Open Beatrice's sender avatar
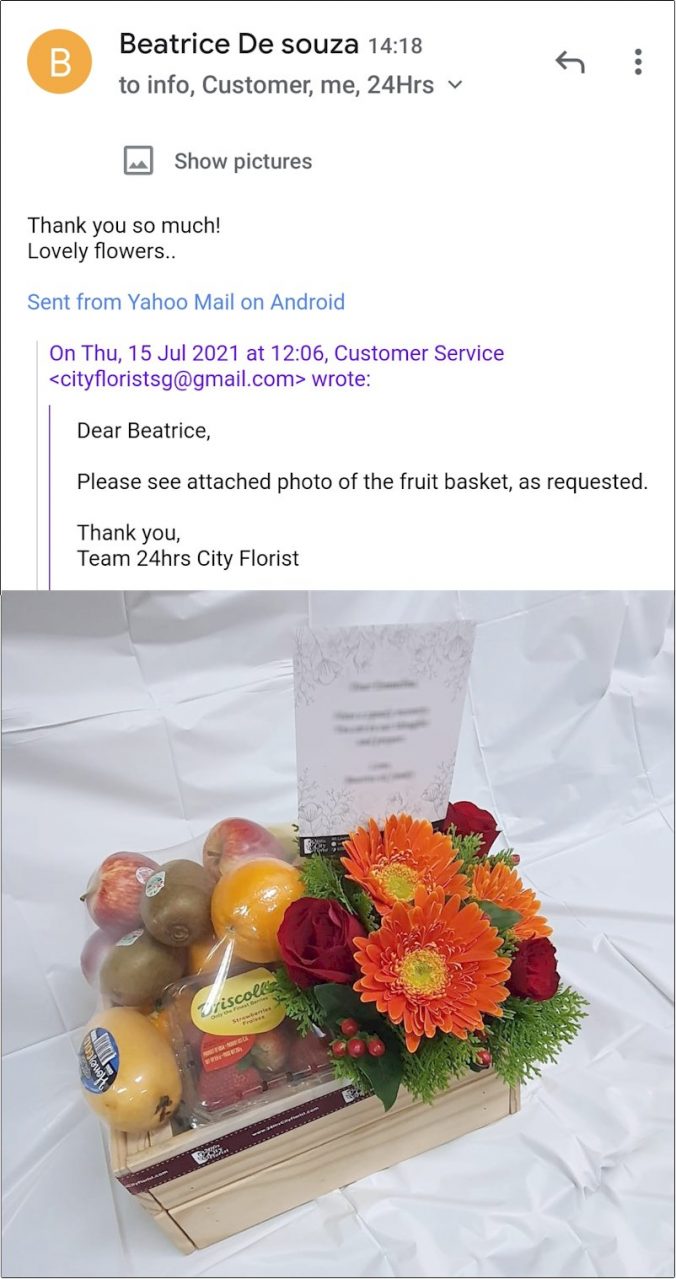 (x=60, y=62)
